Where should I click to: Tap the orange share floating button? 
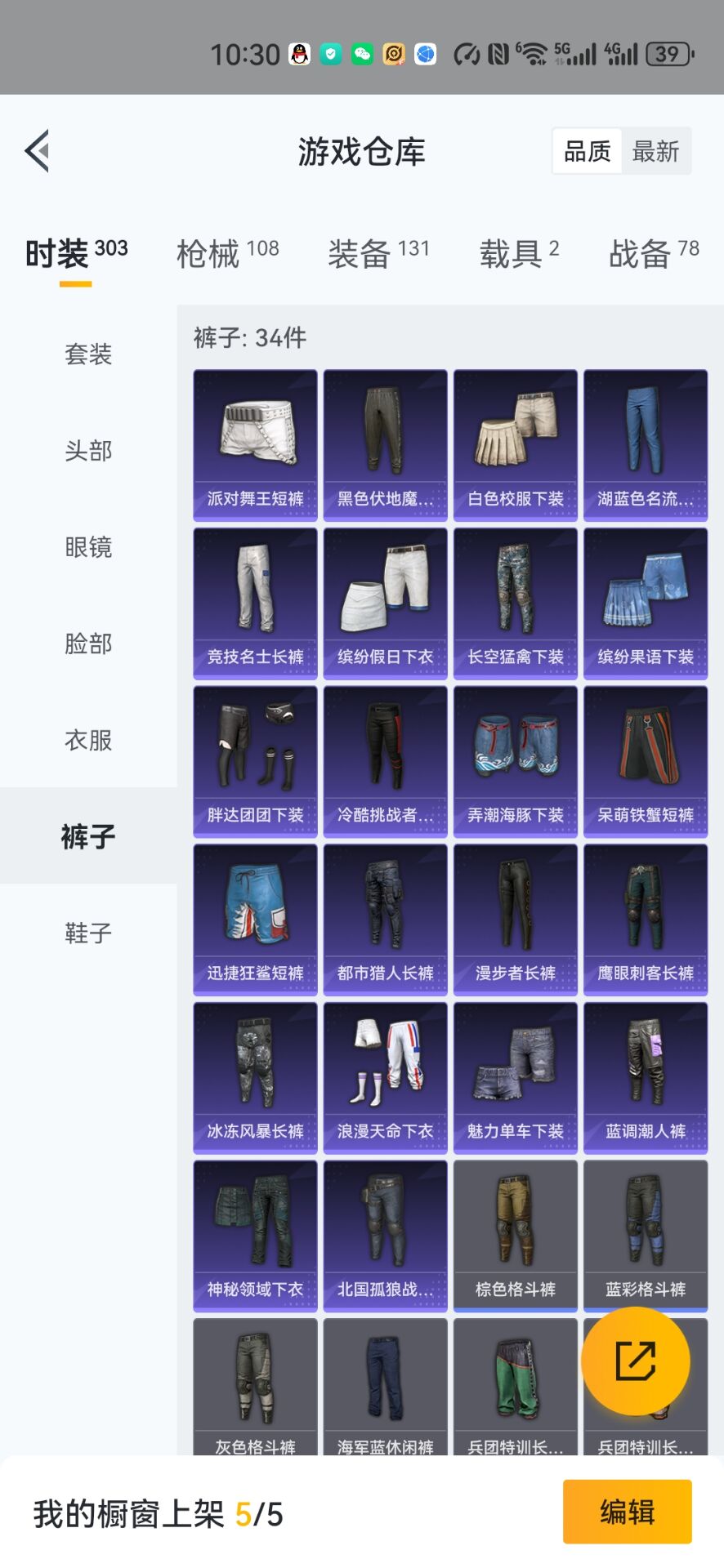[635, 1361]
